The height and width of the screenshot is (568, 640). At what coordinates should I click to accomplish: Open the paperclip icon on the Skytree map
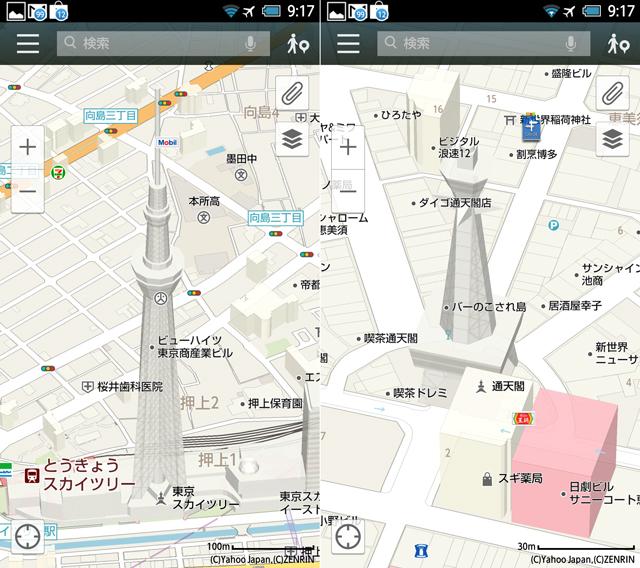click(x=292, y=95)
